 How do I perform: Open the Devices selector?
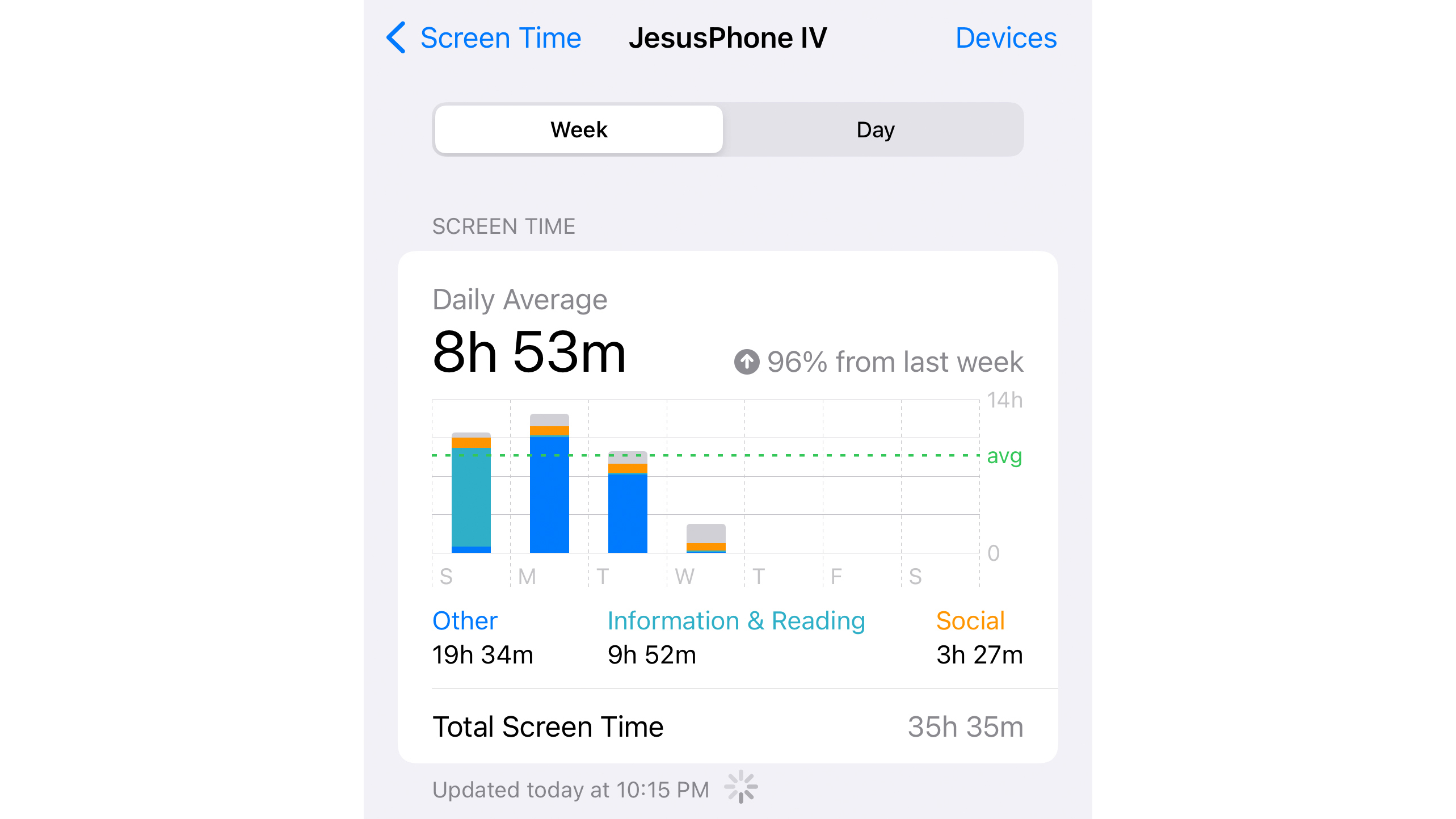point(1005,38)
